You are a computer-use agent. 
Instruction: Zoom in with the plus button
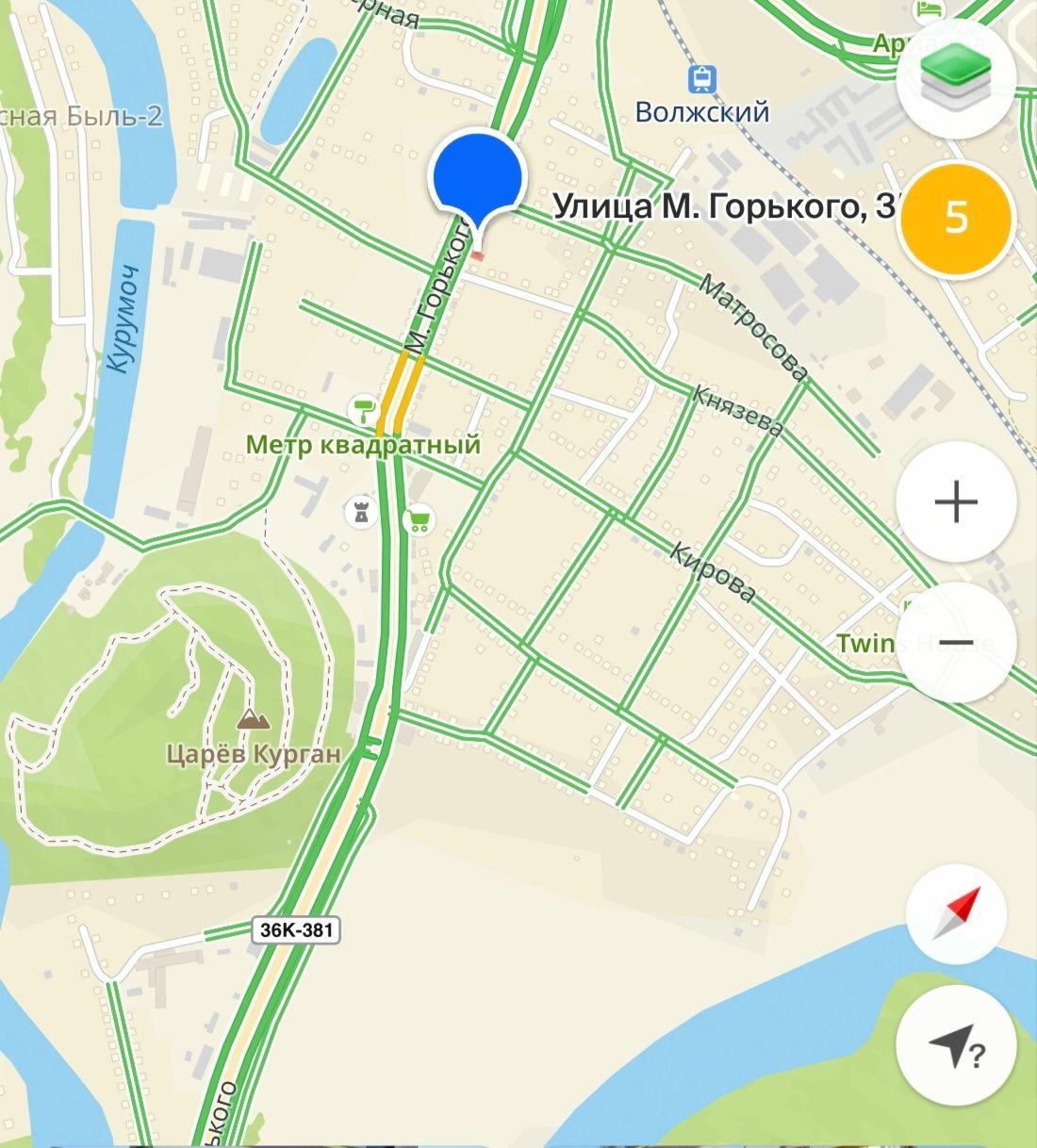tap(955, 501)
